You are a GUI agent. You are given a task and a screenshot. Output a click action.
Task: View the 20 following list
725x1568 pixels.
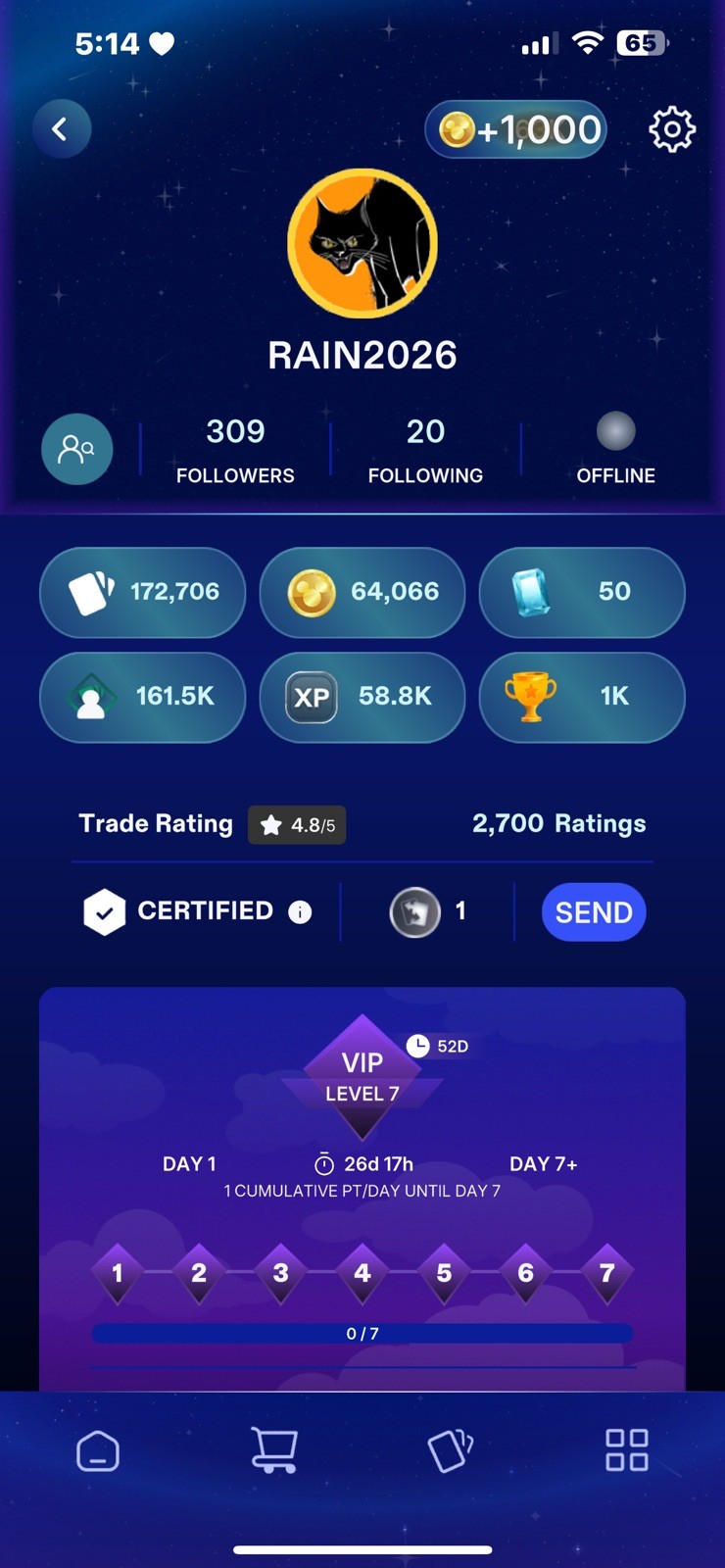click(425, 450)
